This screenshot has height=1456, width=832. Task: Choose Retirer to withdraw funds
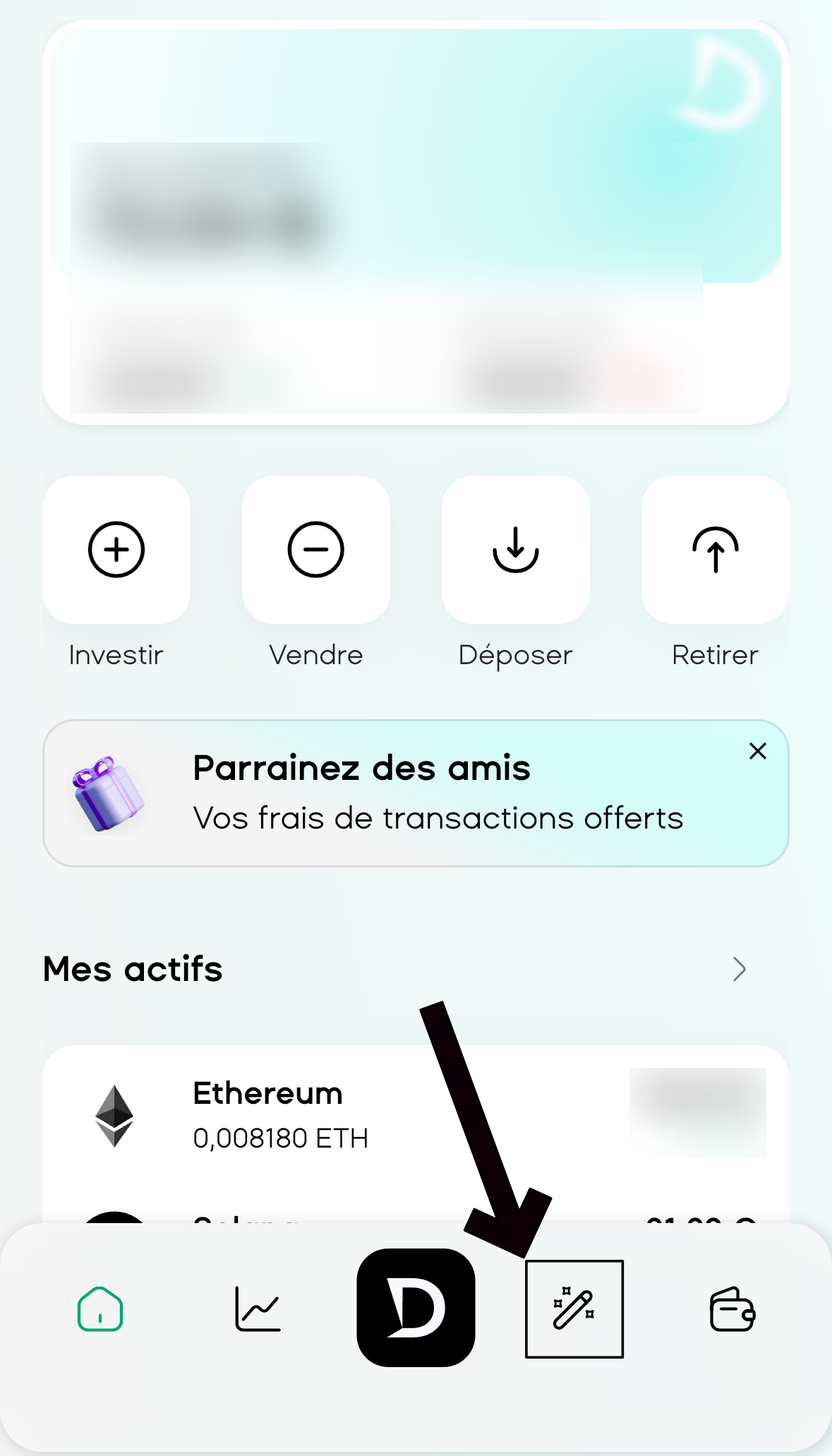point(715,550)
